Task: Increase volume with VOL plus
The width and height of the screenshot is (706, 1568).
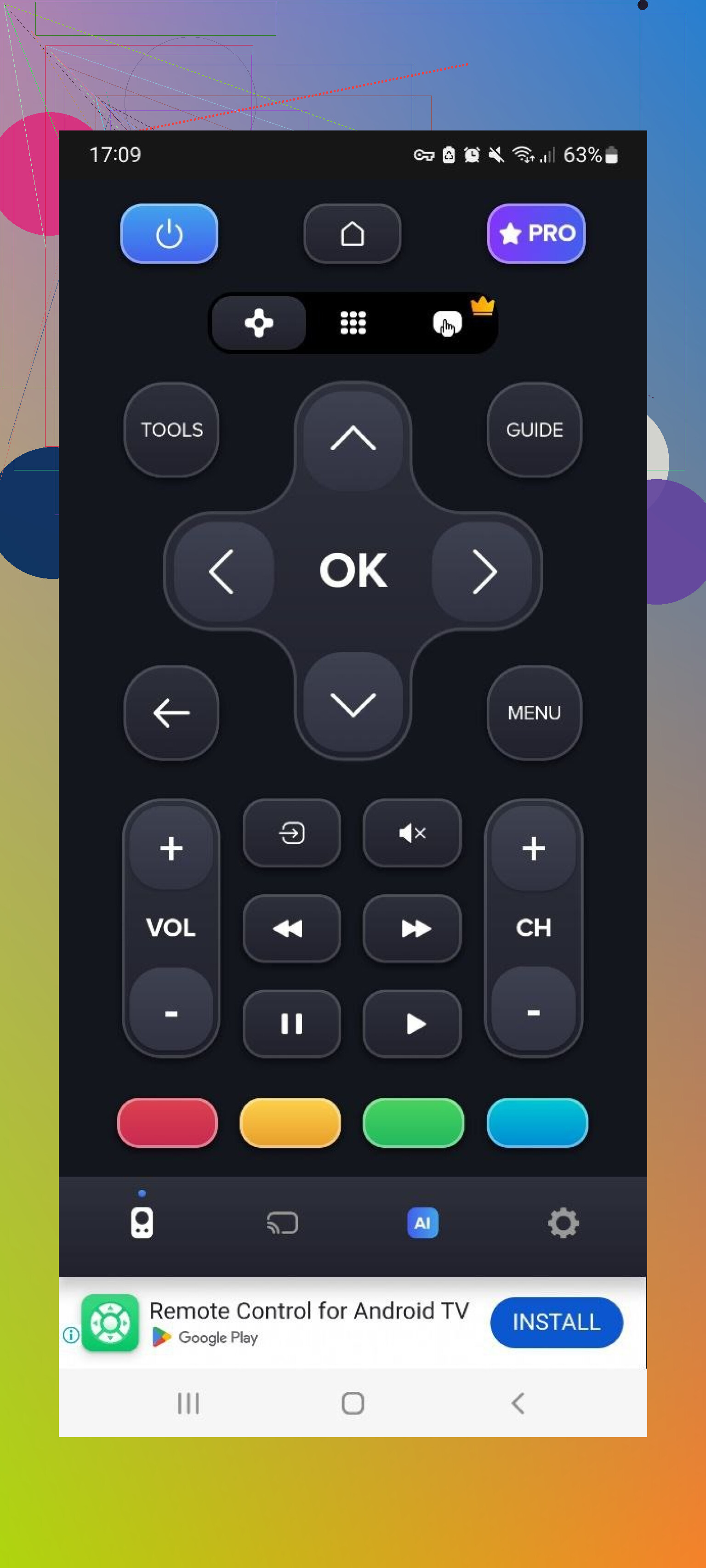Action: tap(171, 849)
